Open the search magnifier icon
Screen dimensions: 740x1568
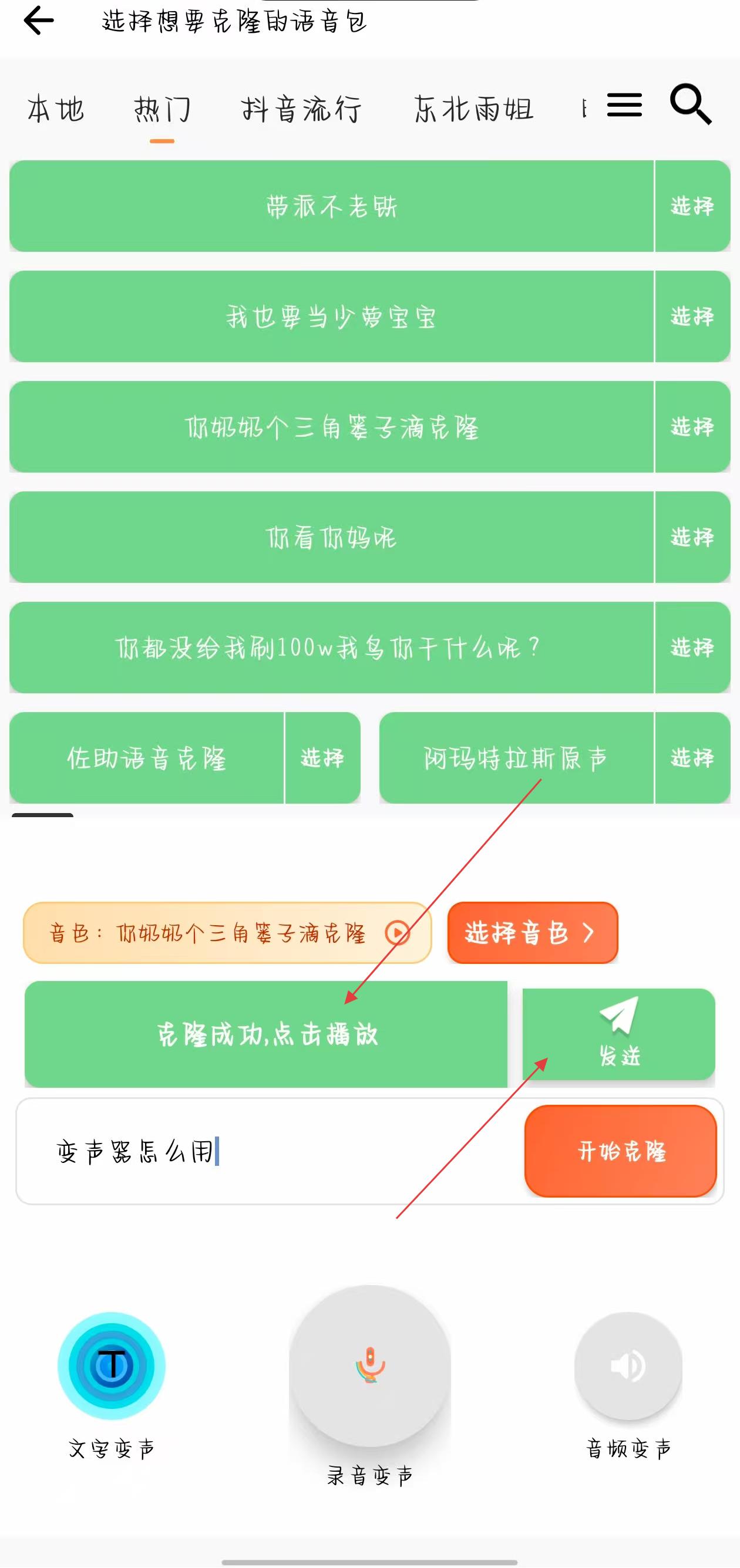coord(690,104)
